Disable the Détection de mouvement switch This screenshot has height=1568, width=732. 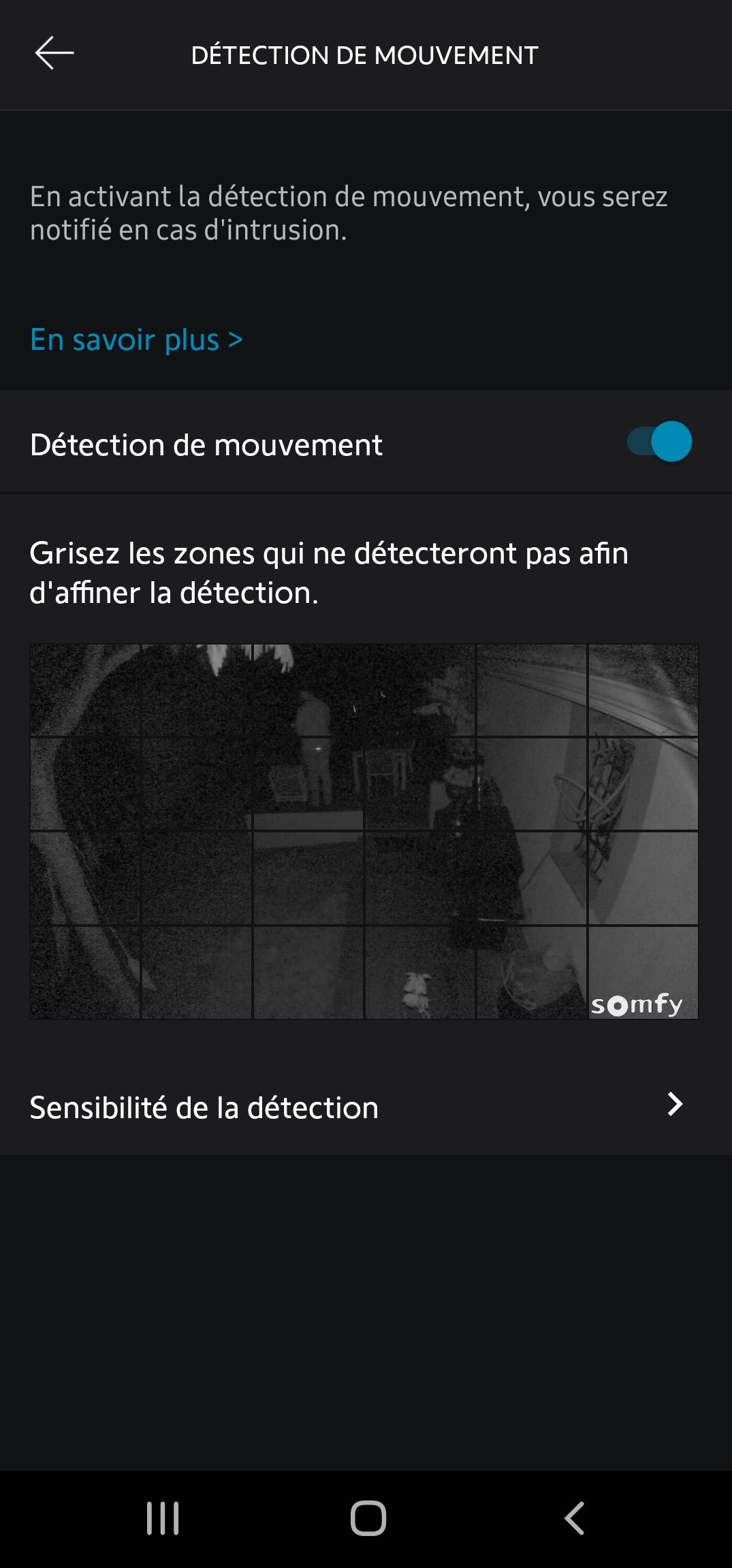tap(659, 442)
